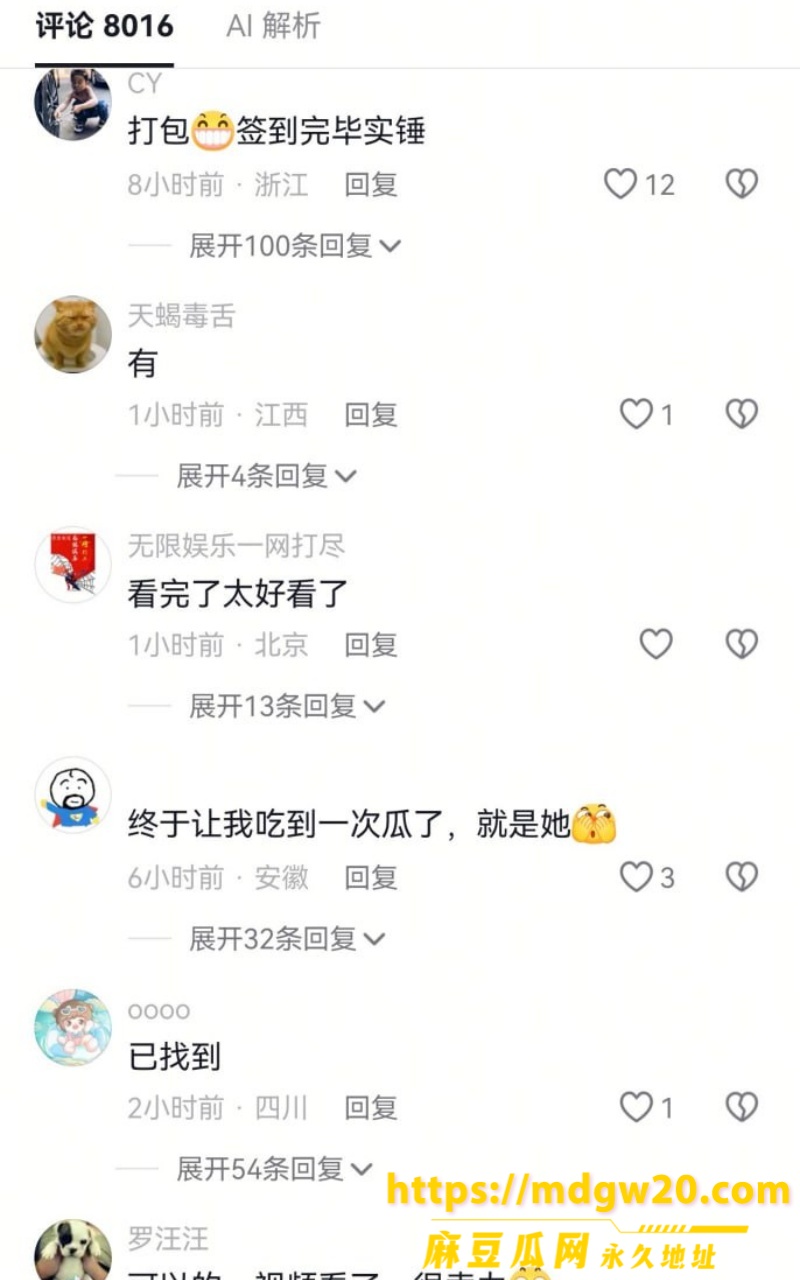Expand 13 replies under 看完了太好看了
This screenshot has height=1280, width=800.
[287, 706]
